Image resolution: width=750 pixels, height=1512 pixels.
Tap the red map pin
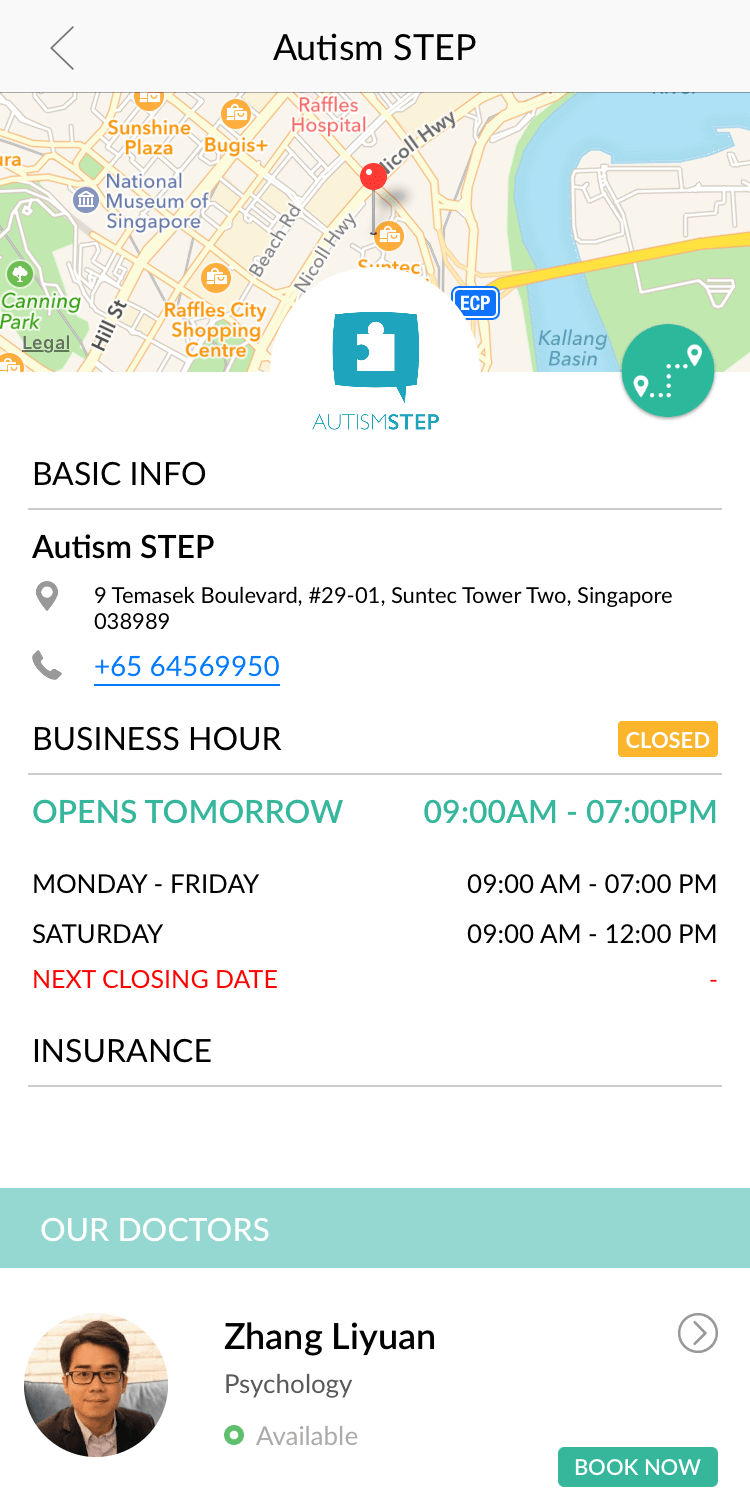[374, 178]
